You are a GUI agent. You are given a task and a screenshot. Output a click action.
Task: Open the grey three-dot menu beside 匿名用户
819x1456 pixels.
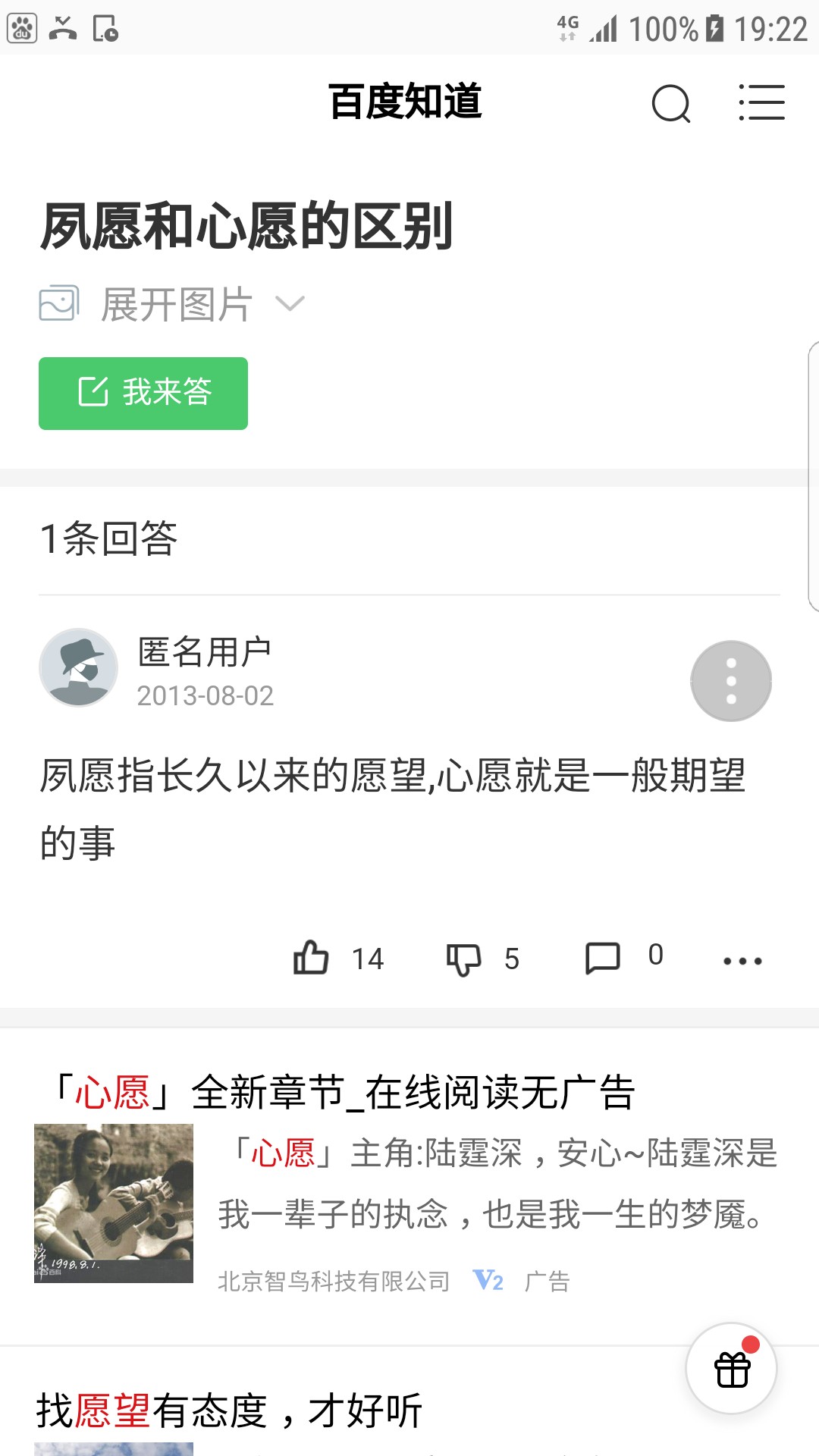coord(731,681)
